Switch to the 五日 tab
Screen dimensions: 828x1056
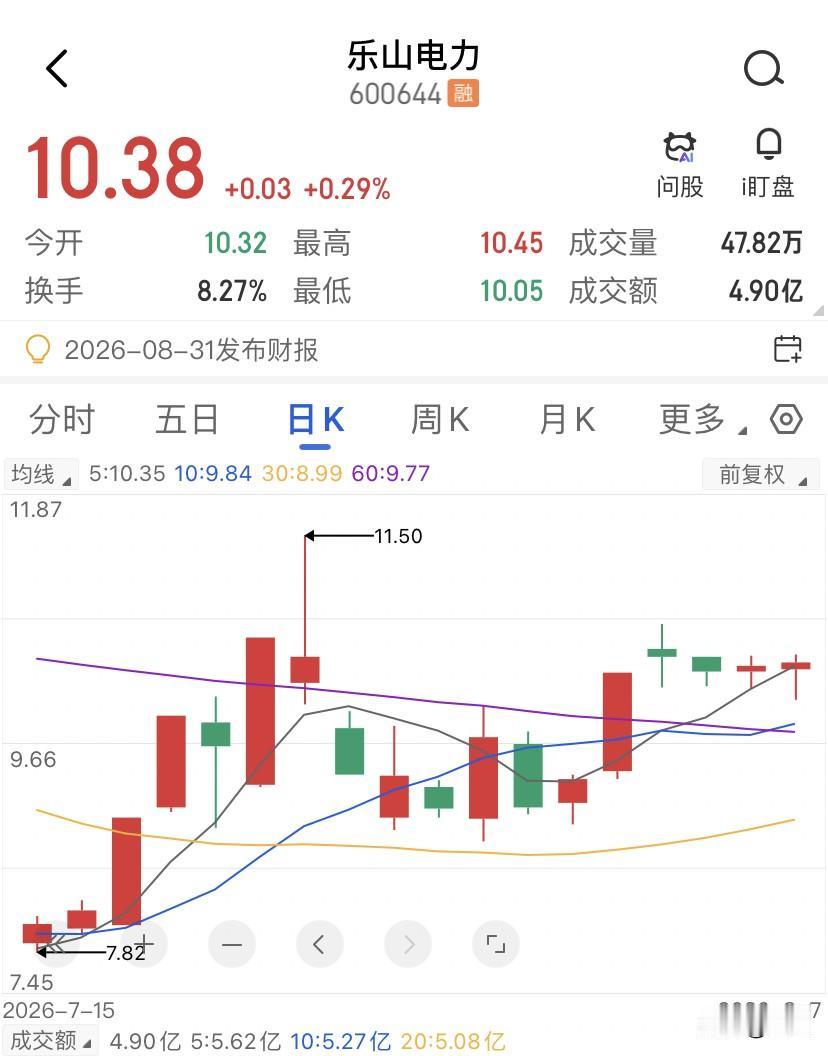(x=187, y=420)
